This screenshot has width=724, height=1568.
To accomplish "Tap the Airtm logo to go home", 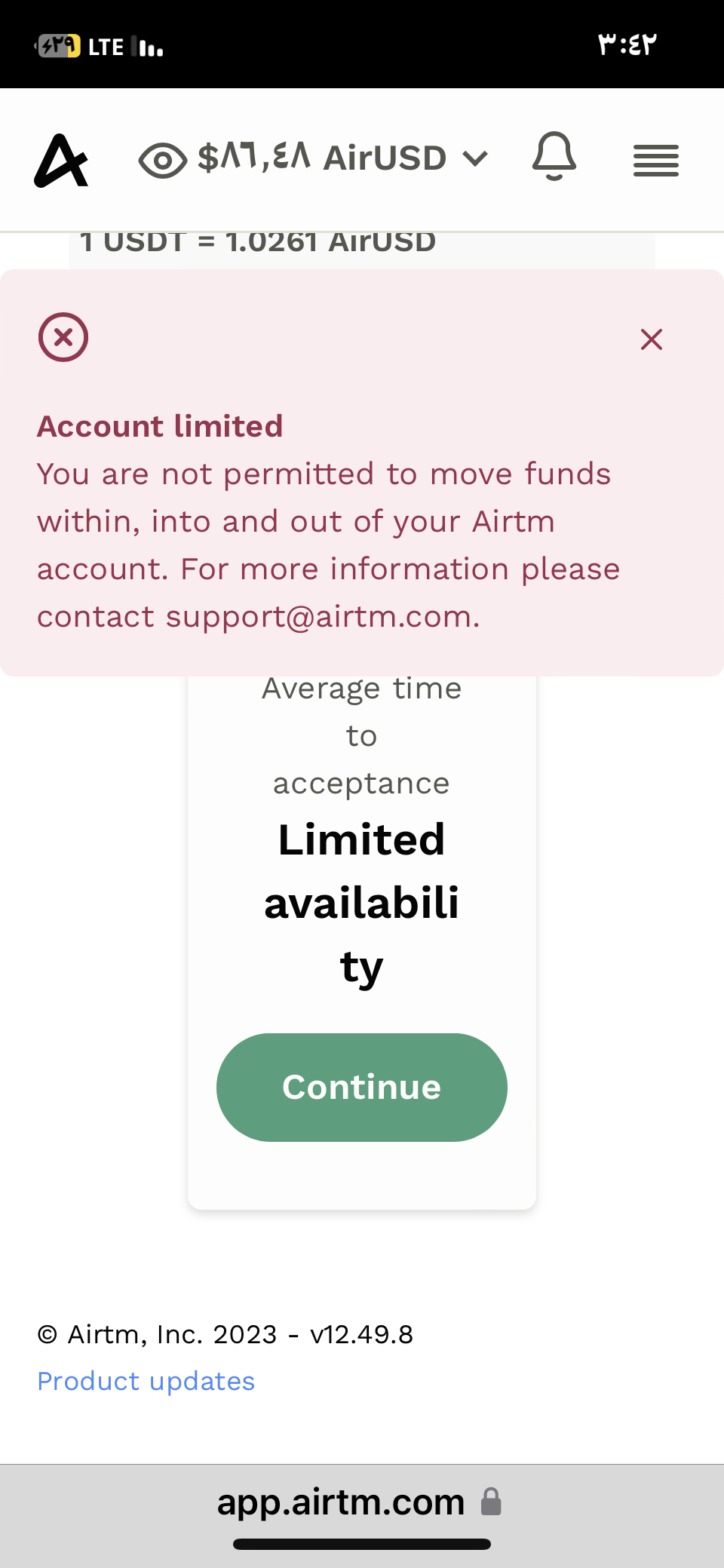I will [61, 160].
